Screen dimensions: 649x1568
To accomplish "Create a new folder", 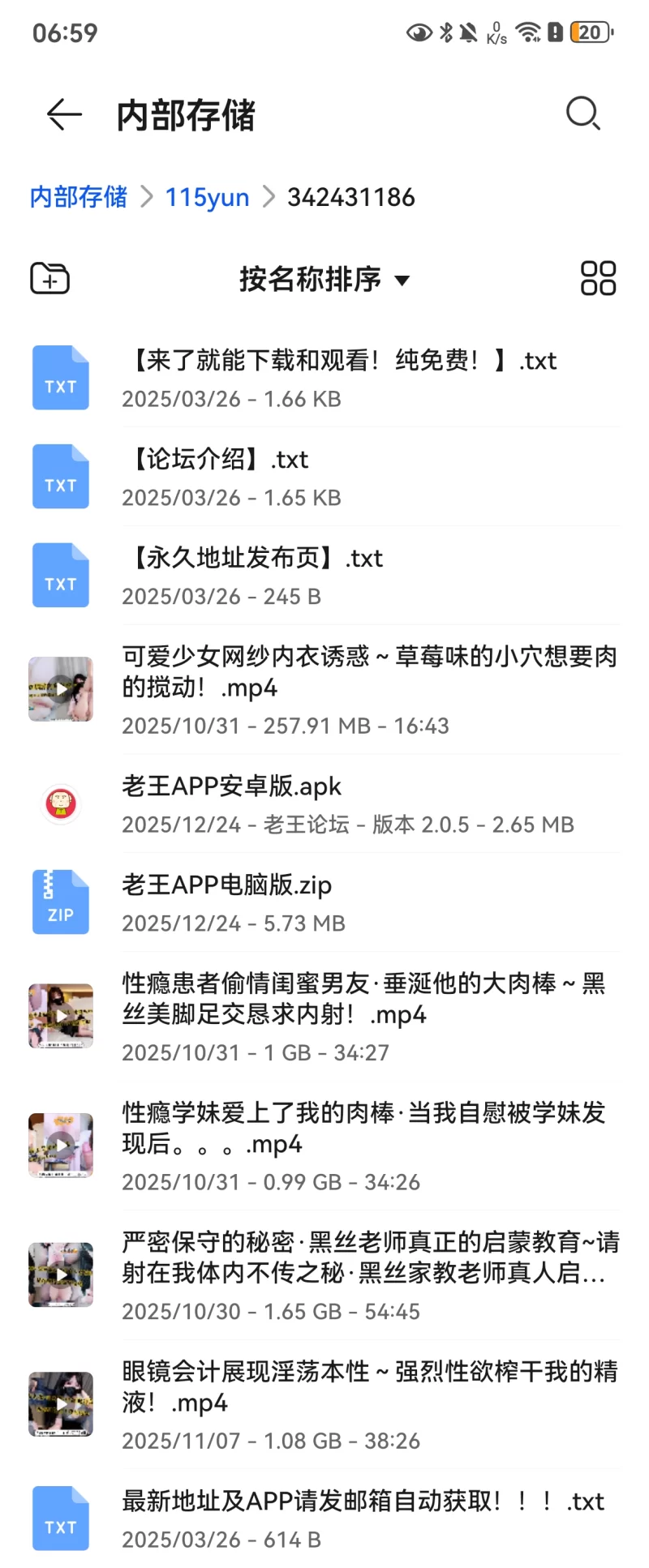I will point(50,279).
